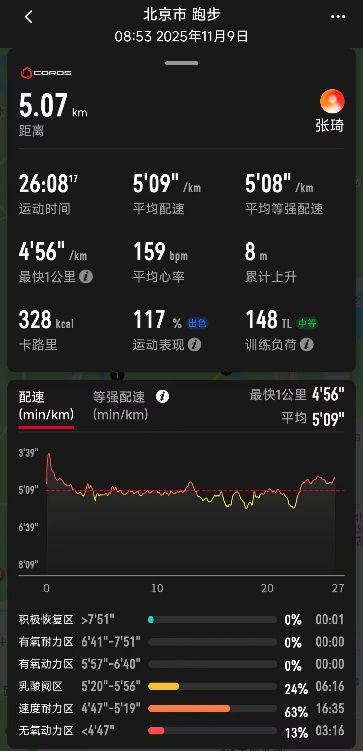Select the 配速 (min/km) tab
The image size is (363, 752).
(x=46, y=406)
